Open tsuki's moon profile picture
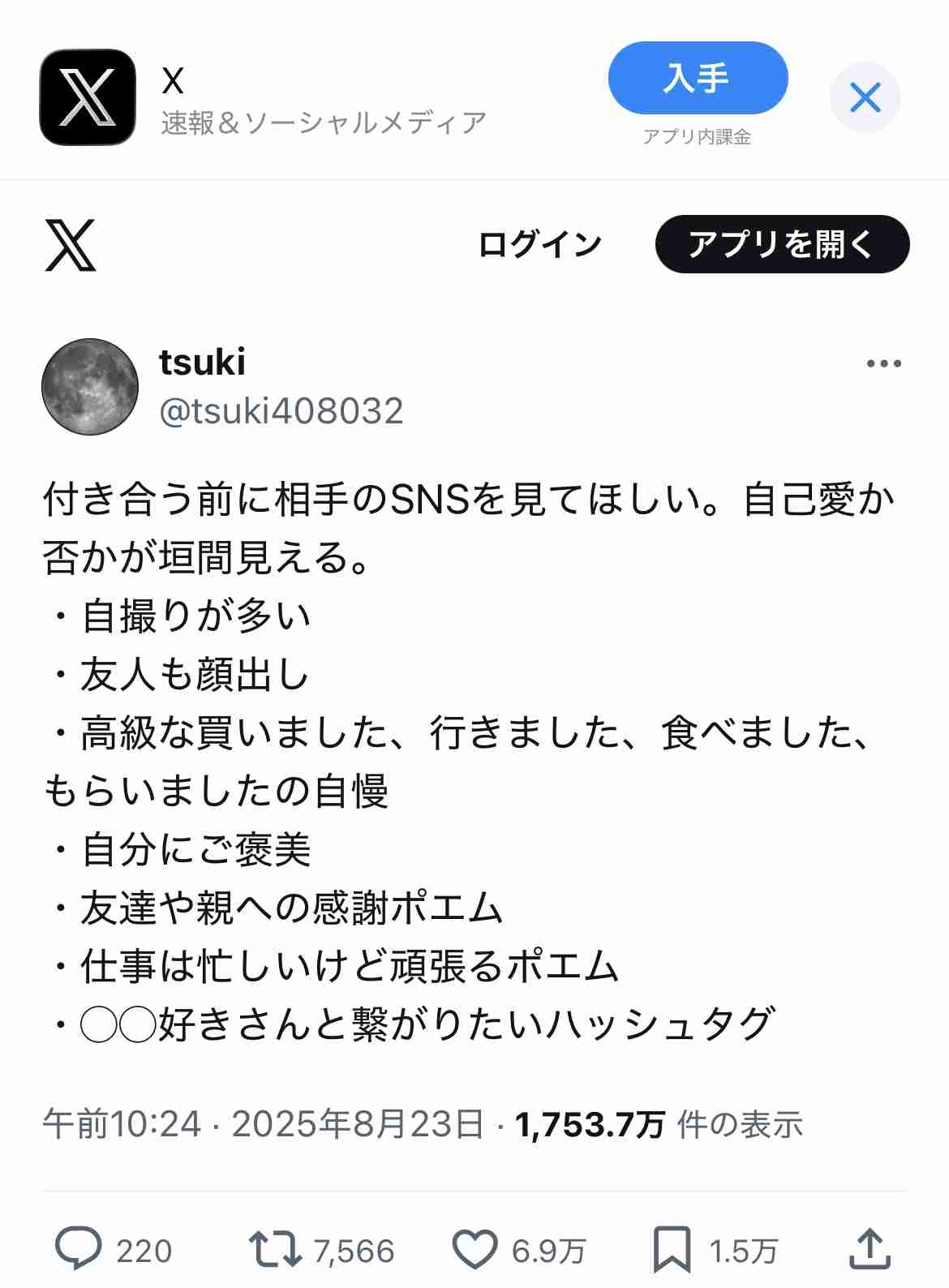The height and width of the screenshot is (1288, 949). (x=89, y=387)
